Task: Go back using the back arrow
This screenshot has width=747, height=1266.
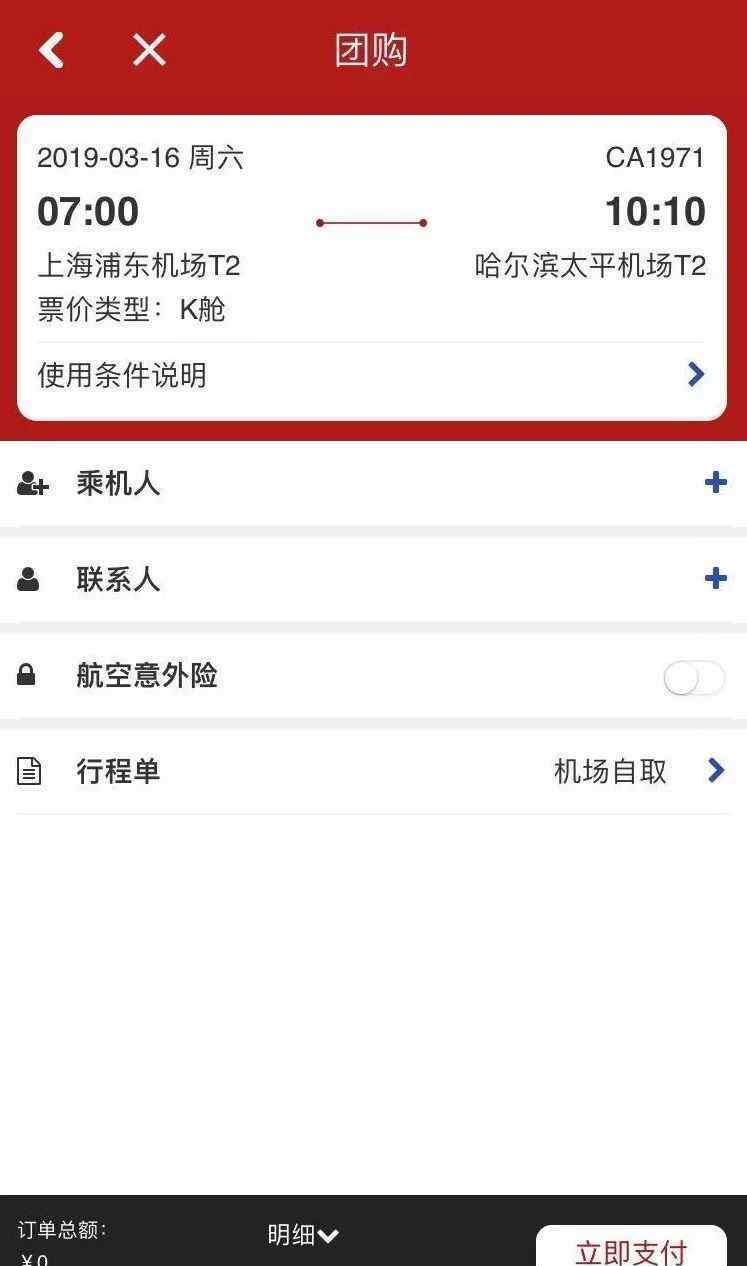Action: (x=52, y=50)
